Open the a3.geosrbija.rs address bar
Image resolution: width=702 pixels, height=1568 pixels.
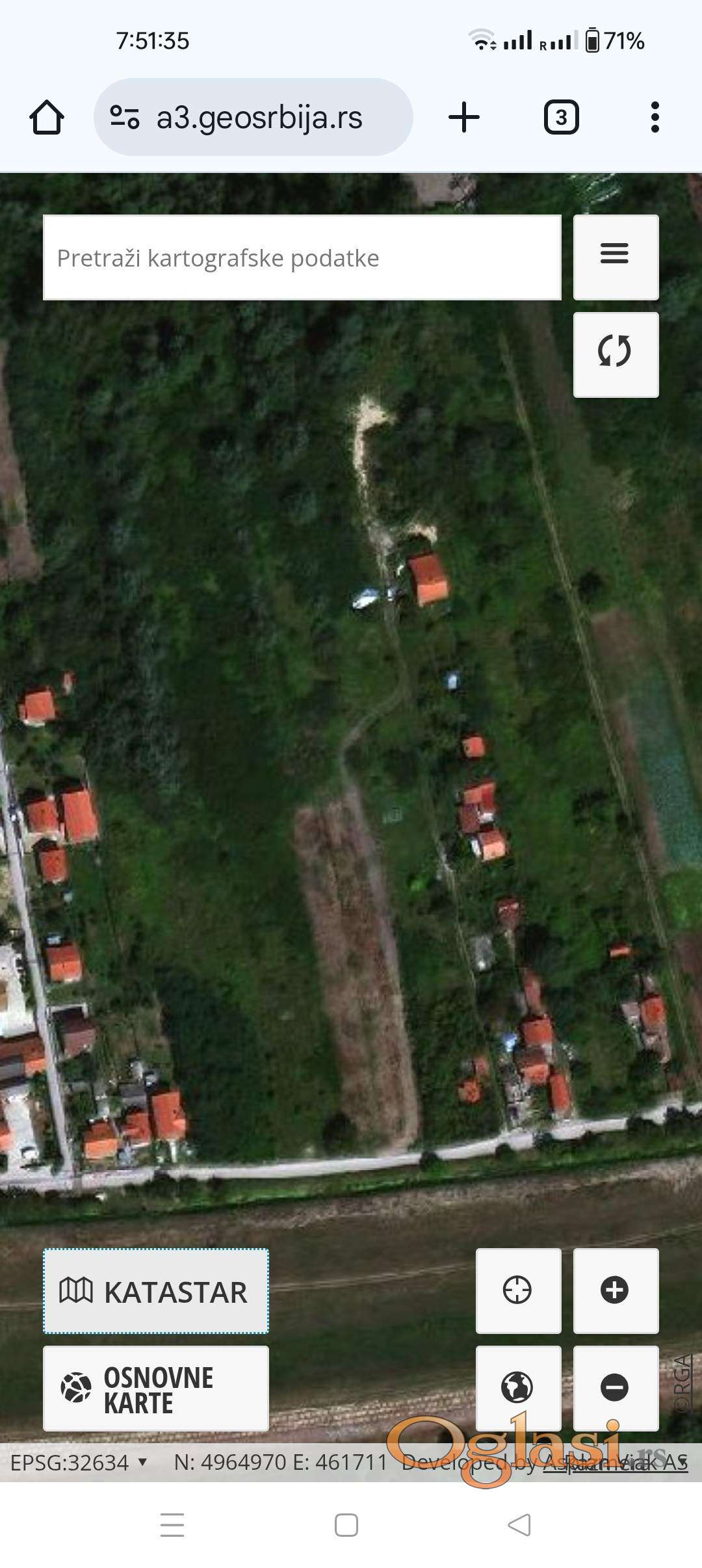pos(259,118)
